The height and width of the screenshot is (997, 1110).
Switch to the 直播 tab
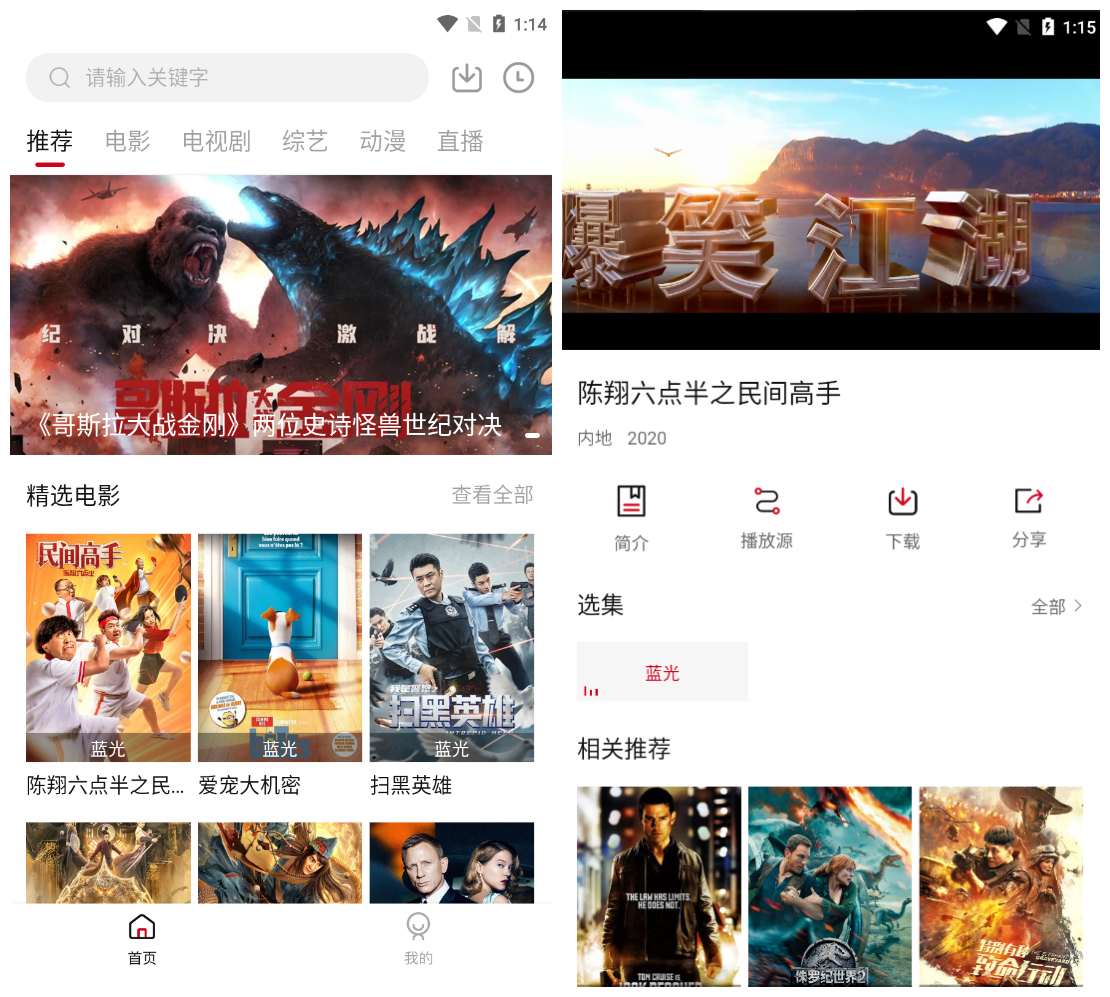click(460, 142)
